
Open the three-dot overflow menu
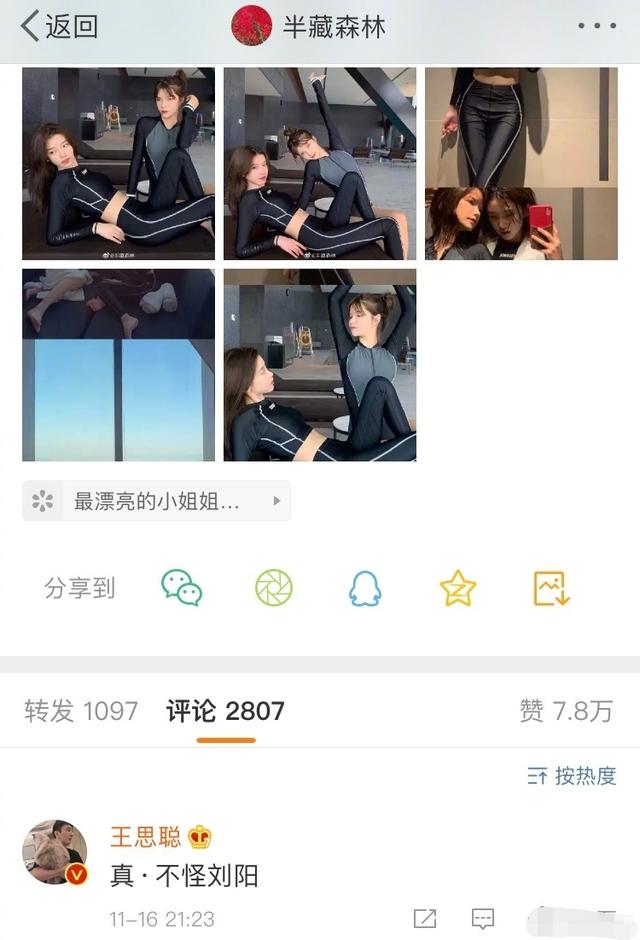click(597, 27)
